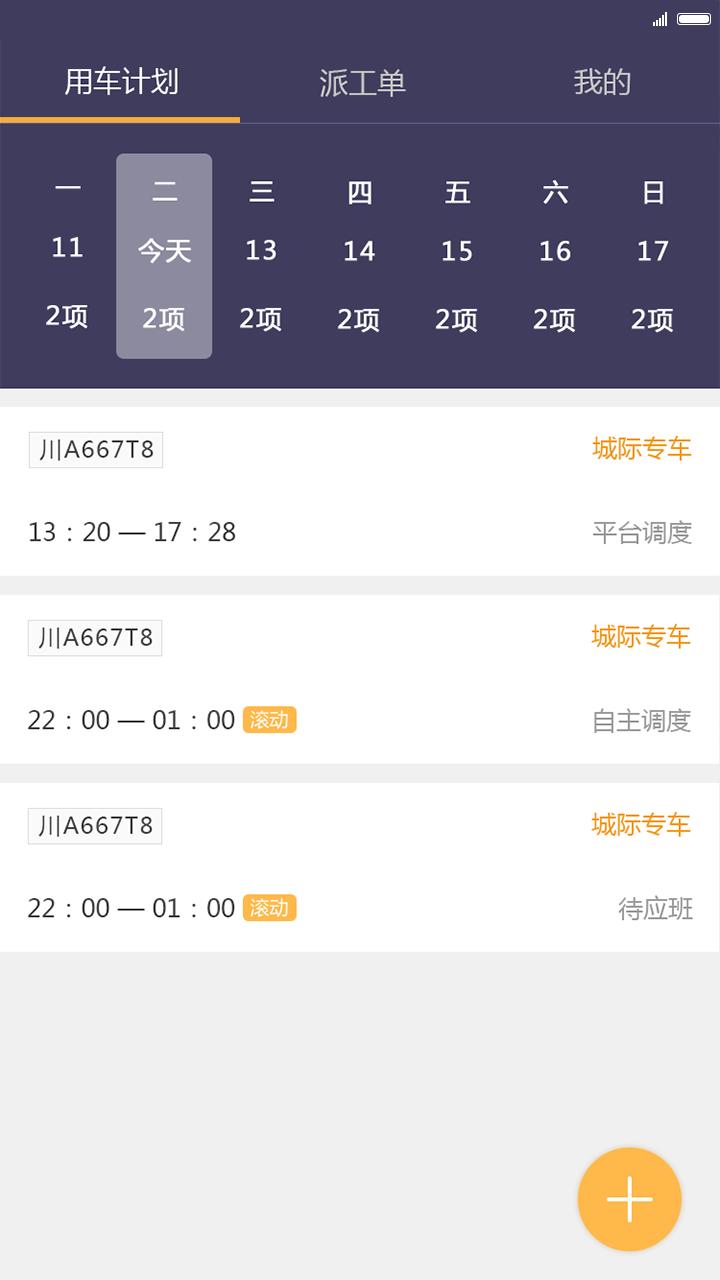Screen dimensions: 720x1280
Task: Click the 城际专车 label on the first card
Action: [640, 449]
